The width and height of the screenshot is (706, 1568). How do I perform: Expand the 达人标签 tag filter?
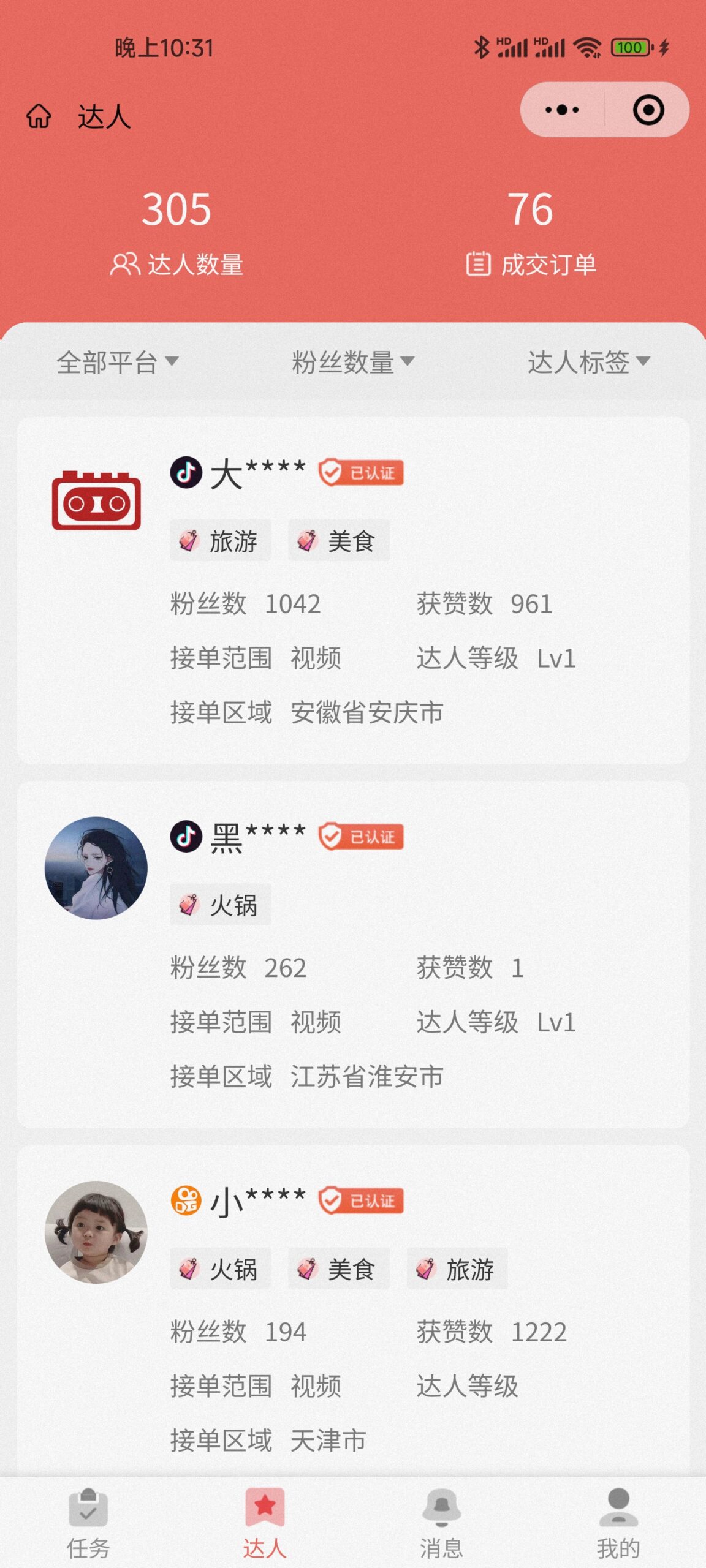tap(588, 362)
